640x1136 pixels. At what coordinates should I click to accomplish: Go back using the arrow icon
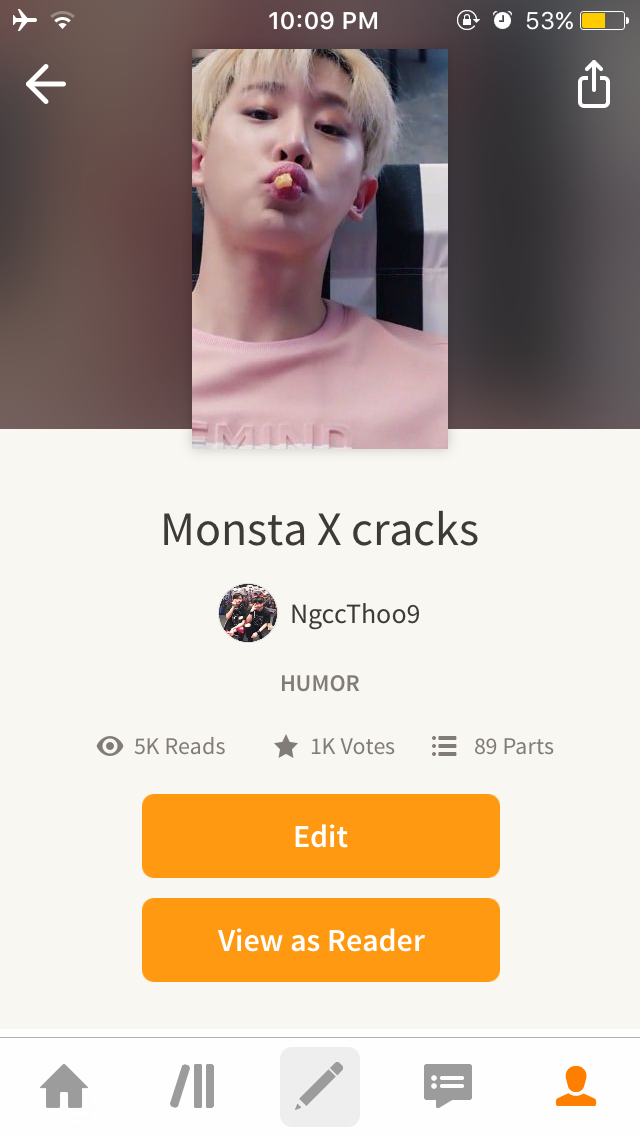46,84
